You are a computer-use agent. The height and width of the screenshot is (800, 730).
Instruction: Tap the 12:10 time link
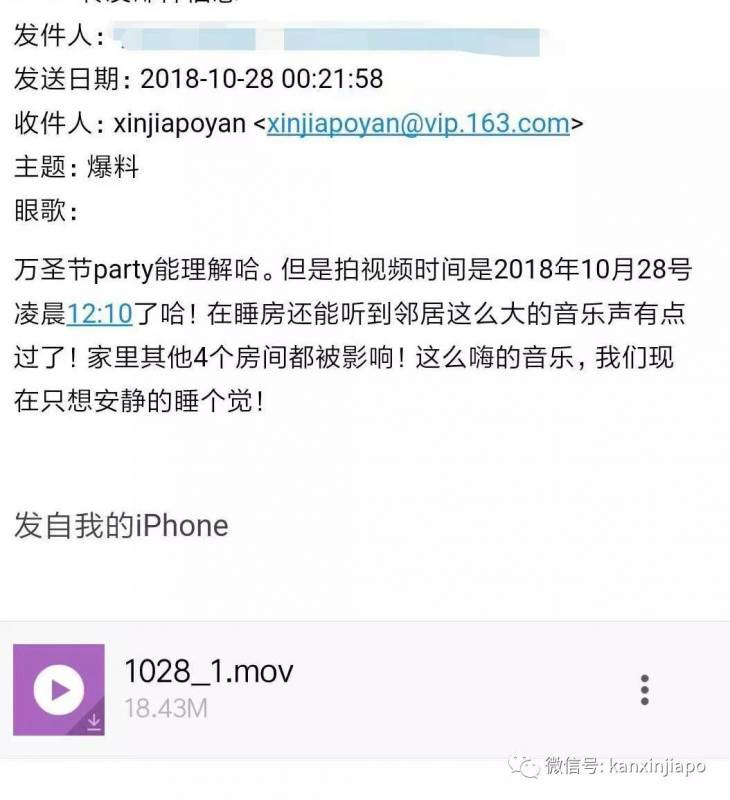100,314
